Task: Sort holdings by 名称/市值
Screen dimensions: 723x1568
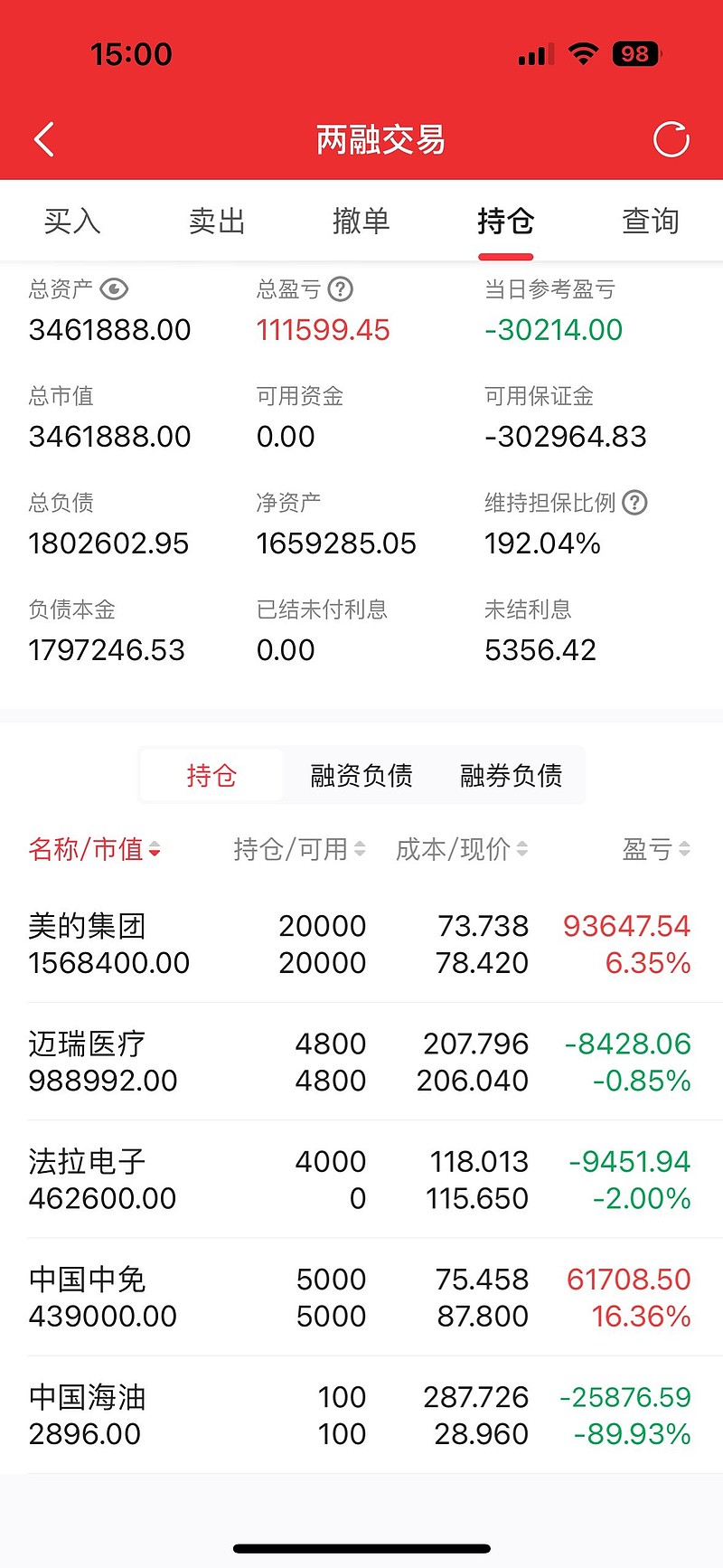Action: [94, 849]
